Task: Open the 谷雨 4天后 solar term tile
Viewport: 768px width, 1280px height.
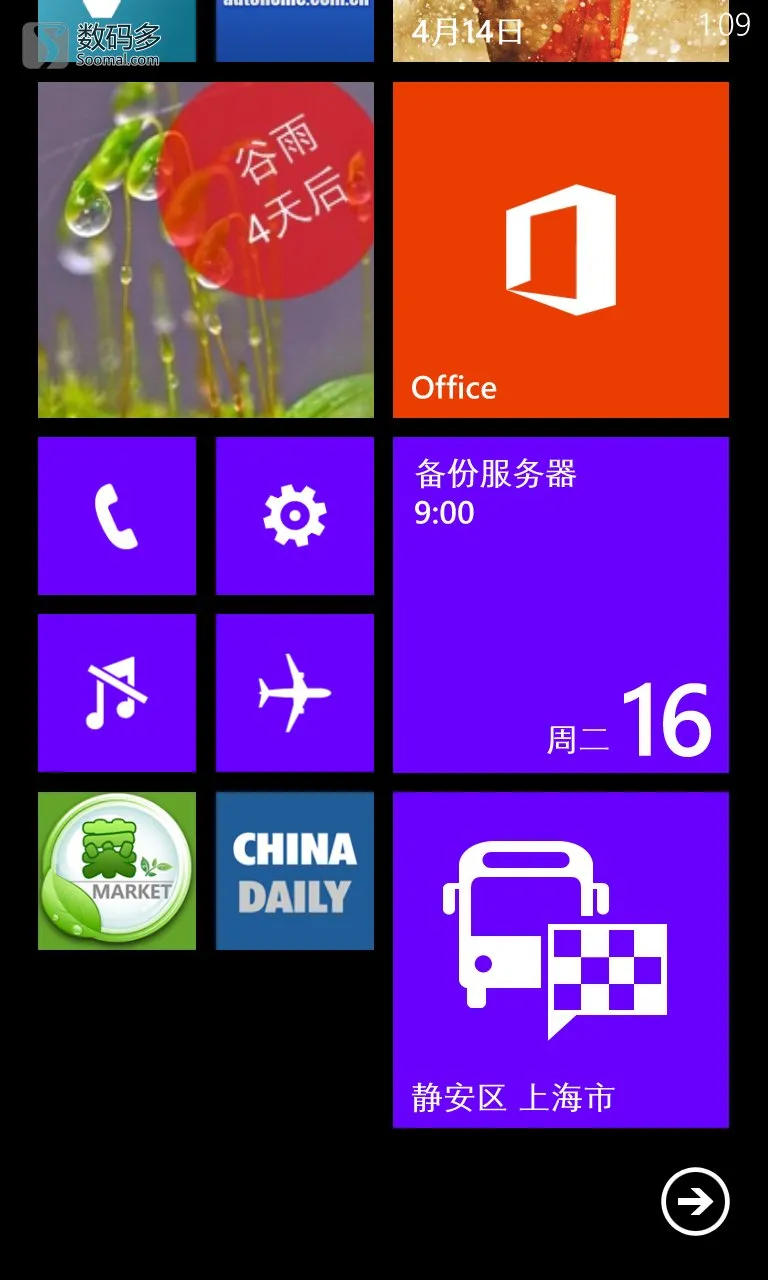Action: coord(206,250)
